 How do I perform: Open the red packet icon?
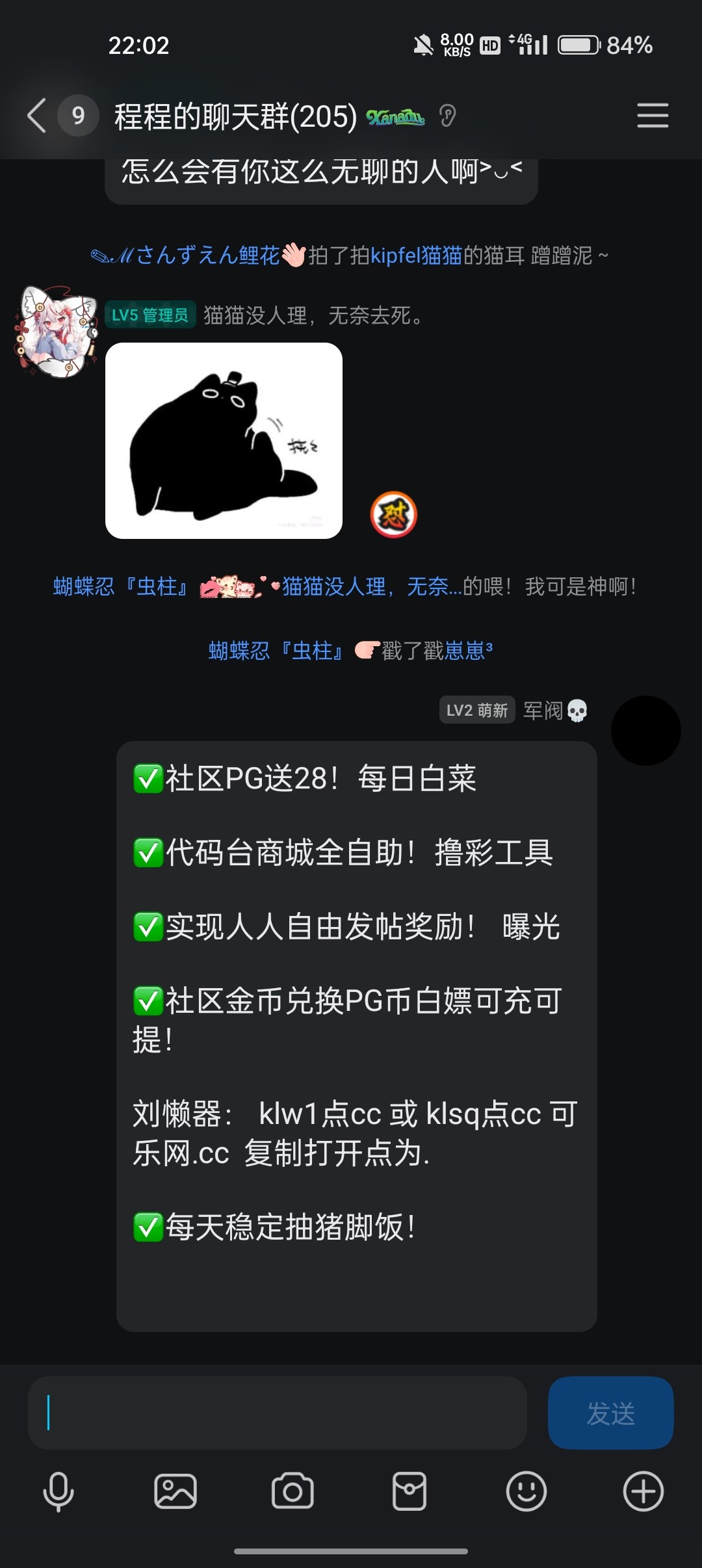point(409,1491)
